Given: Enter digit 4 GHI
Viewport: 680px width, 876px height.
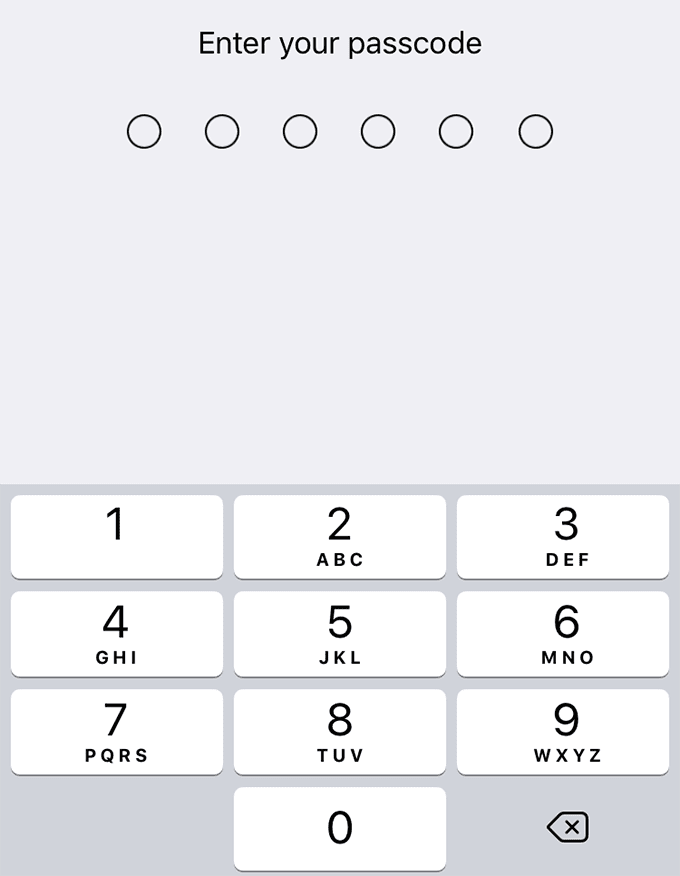Looking at the screenshot, I should tap(116, 633).
